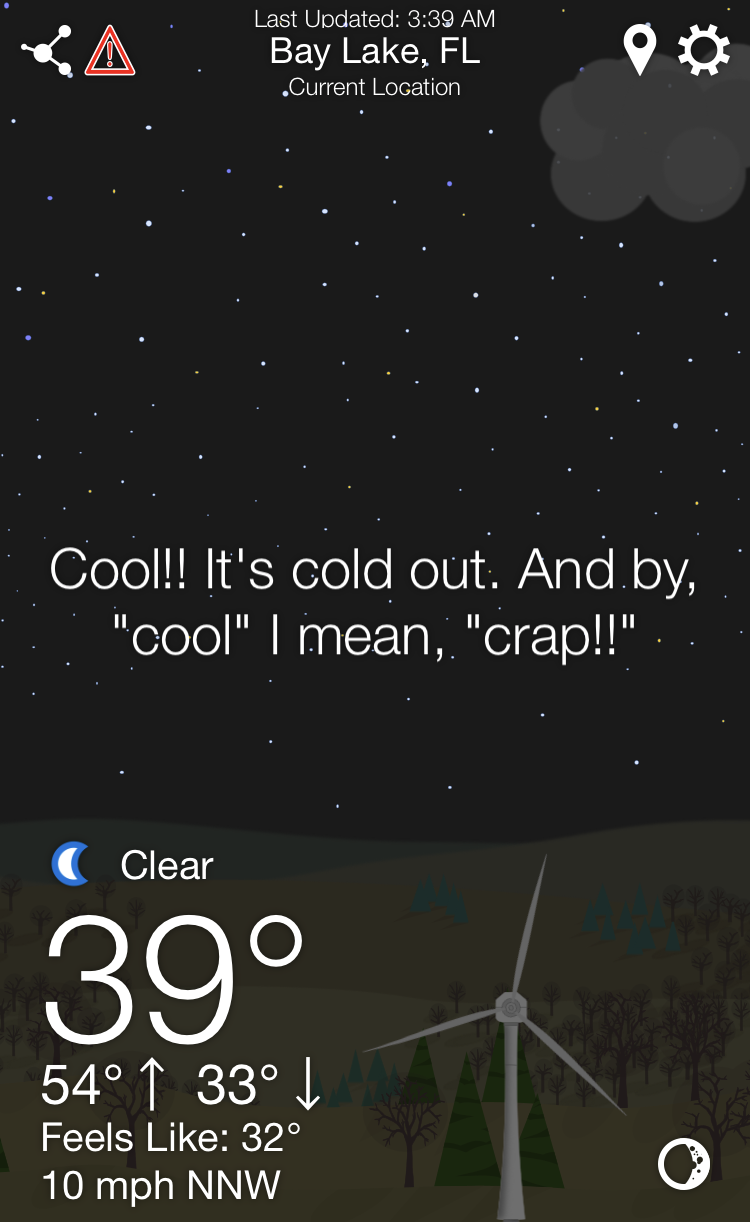Share the current weather
Screen dimensions: 750x1222
pos(47,51)
